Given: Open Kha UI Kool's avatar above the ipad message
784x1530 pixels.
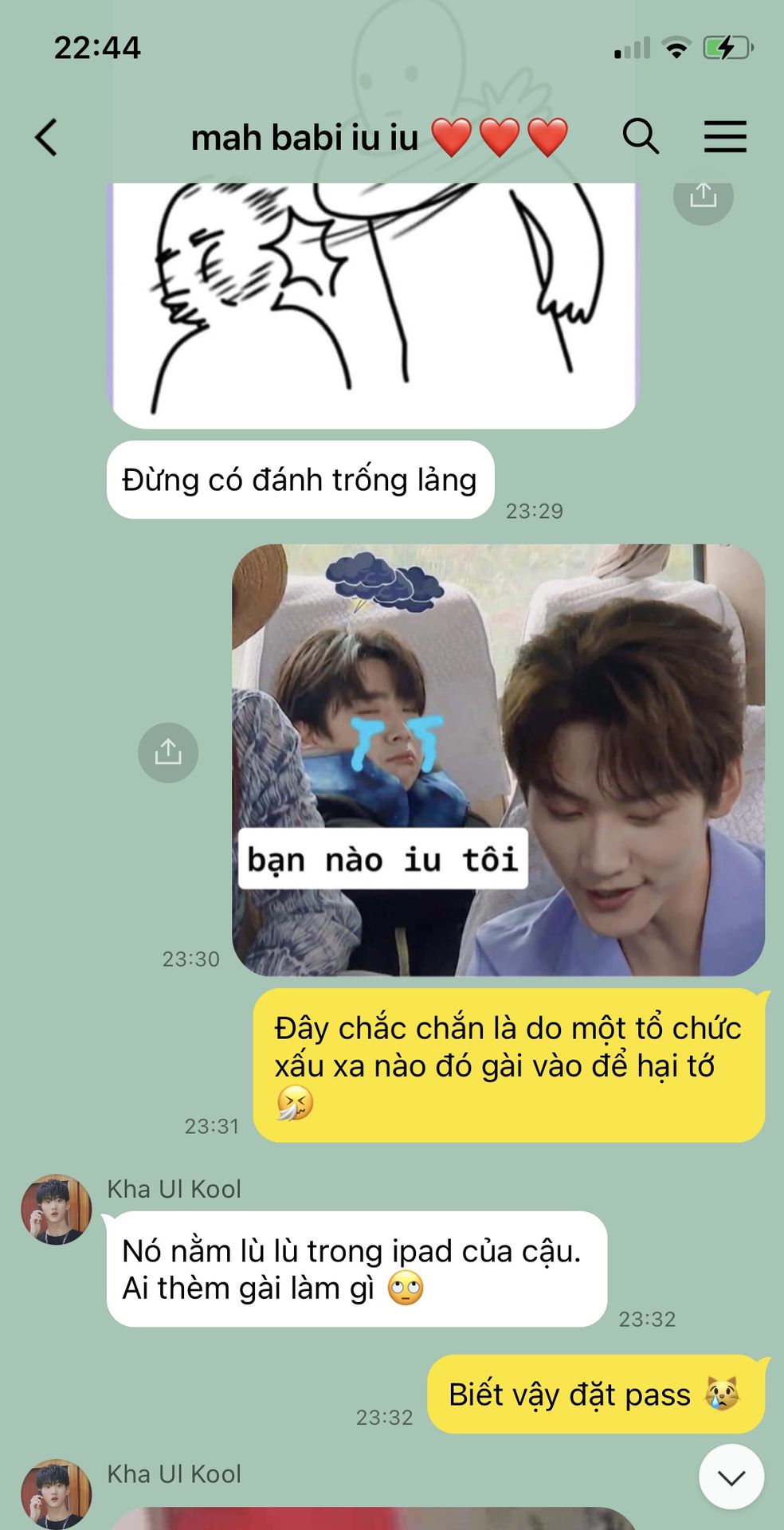Looking at the screenshot, I should (x=56, y=1209).
